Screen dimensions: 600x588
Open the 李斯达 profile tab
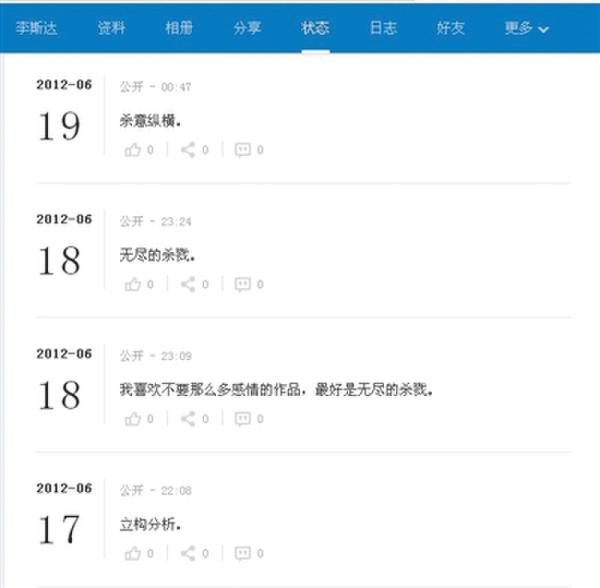36,28
